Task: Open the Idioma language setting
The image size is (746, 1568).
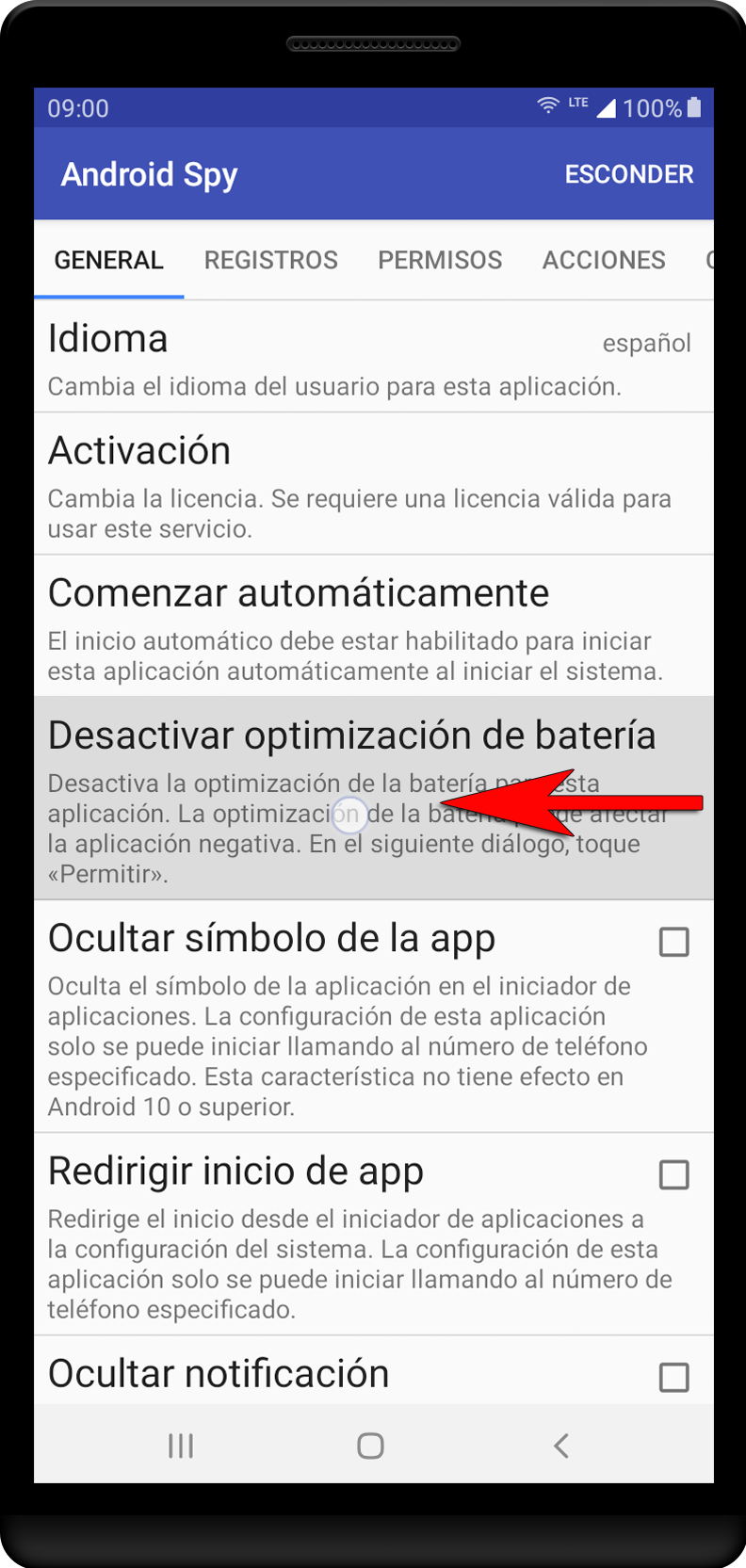Action: (374, 358)
